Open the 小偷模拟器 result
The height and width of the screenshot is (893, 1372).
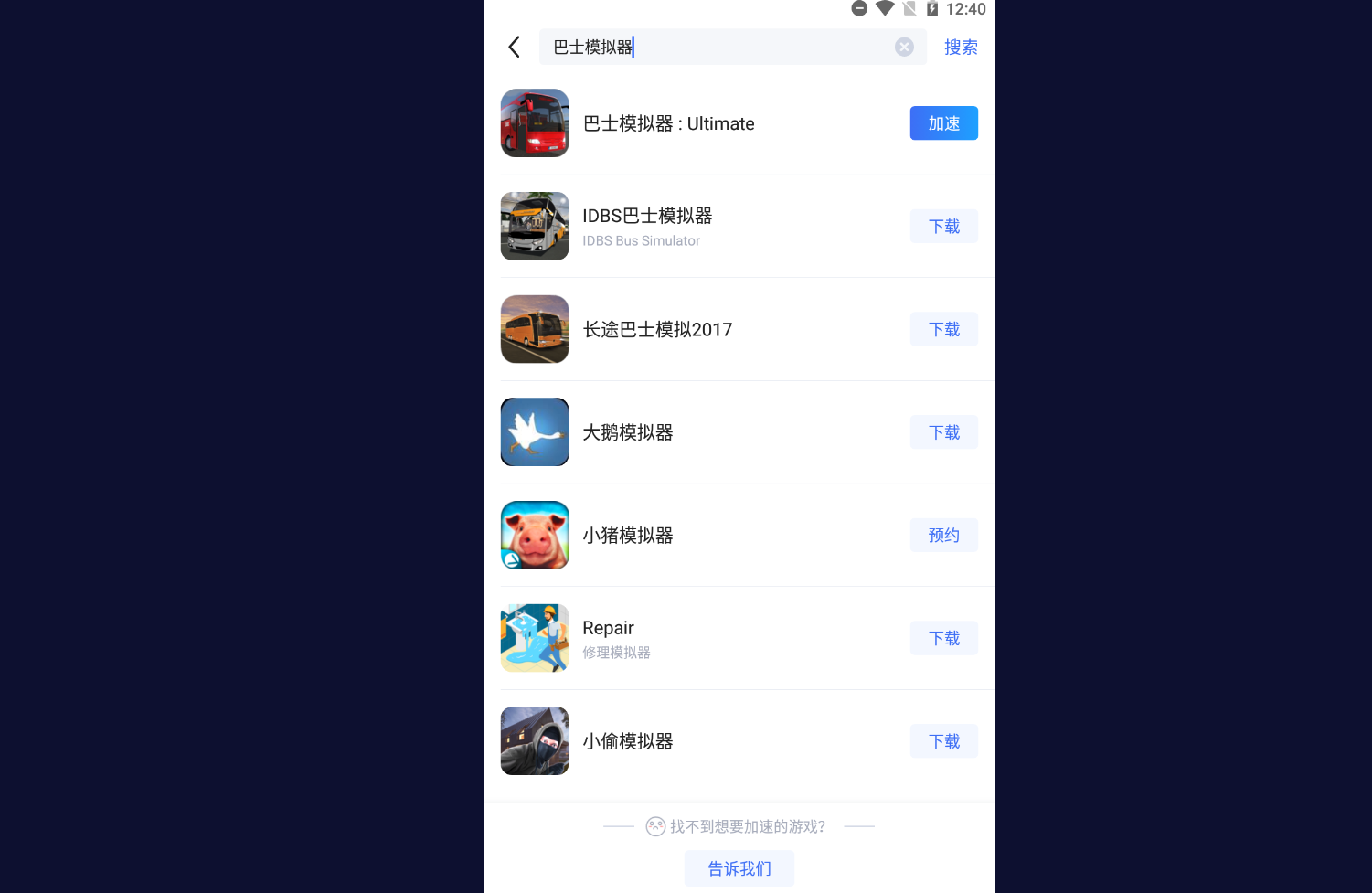pos(628,741)
